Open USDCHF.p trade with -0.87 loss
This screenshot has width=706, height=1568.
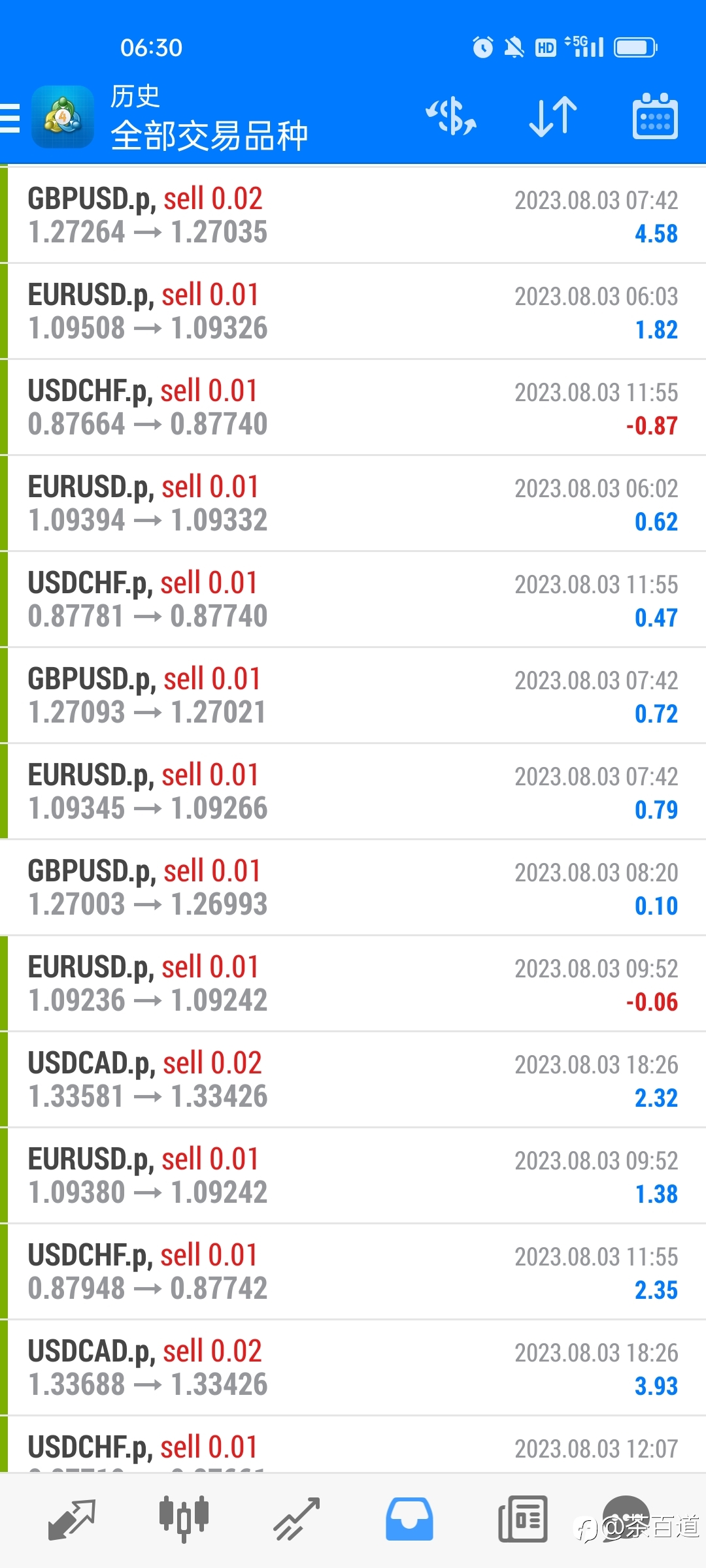coord(353,408)
